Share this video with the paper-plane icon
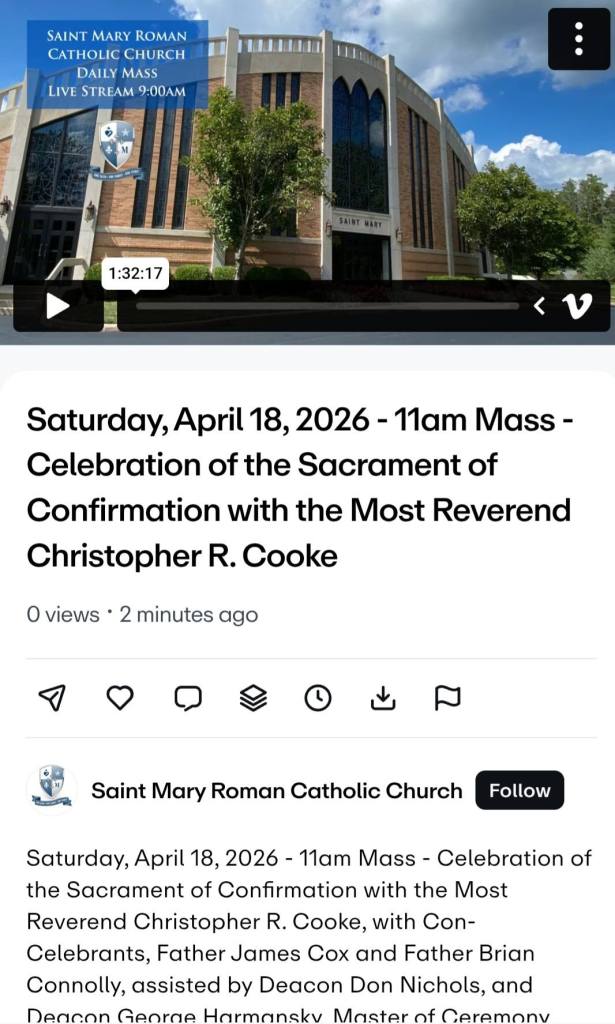The image size is (615, 1024). click(52, 697)
